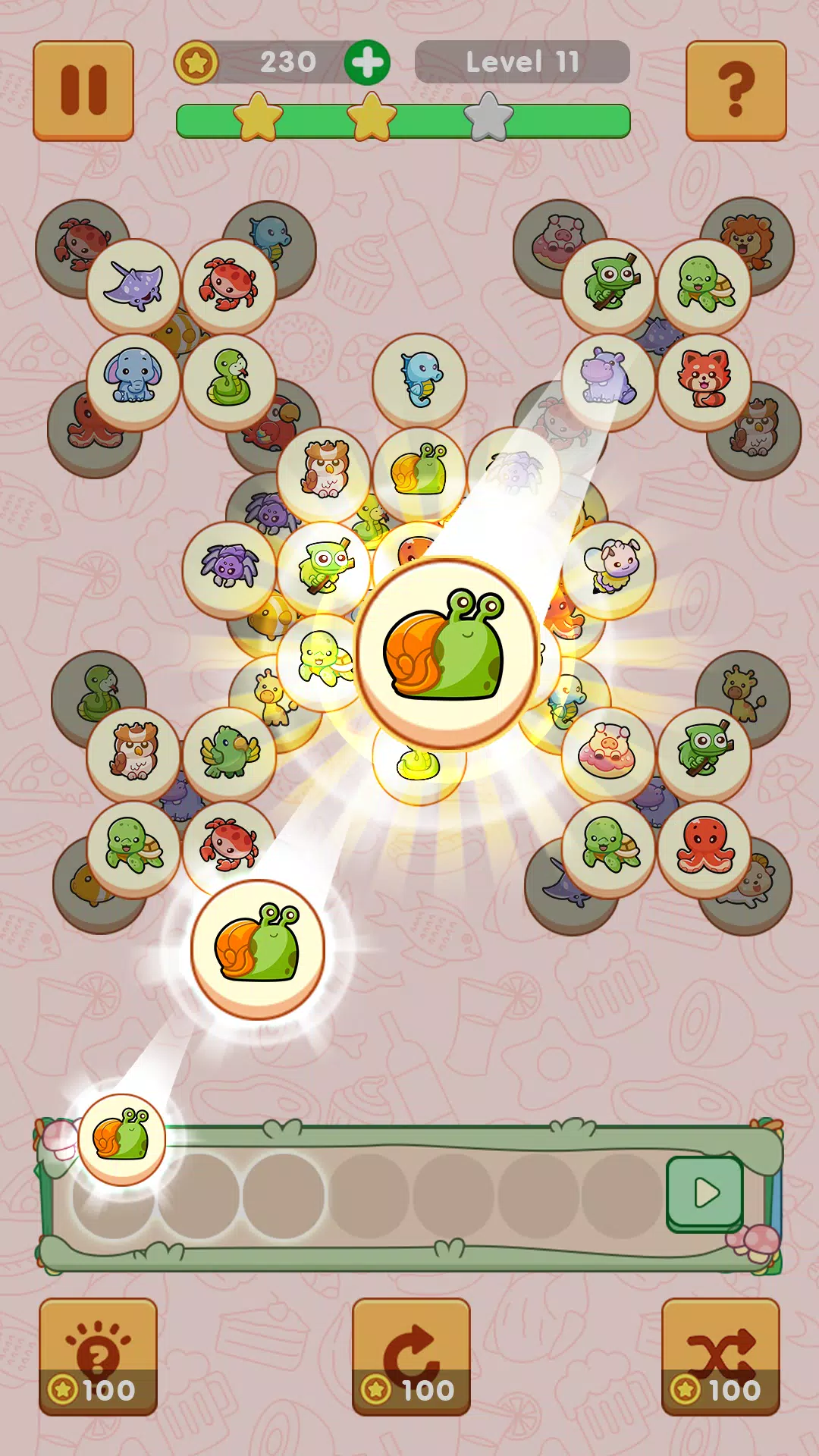Undo the last move for 100 coins
Screen dimensions: 819x1456
(x=411, y=1356)
